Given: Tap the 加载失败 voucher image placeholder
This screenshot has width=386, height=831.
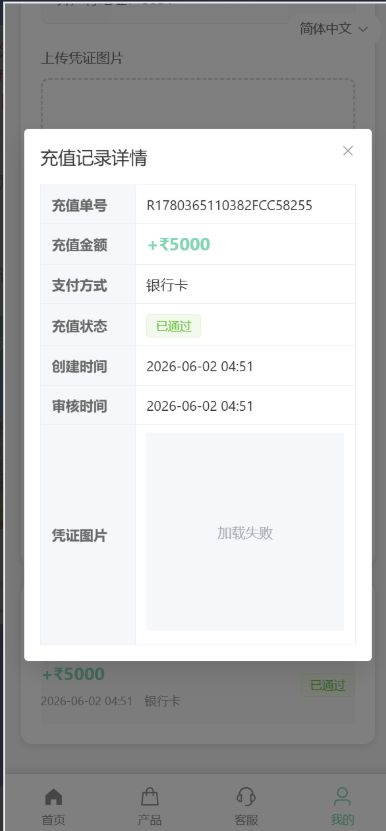Looking at the screenshot, I should pos(245,532).
